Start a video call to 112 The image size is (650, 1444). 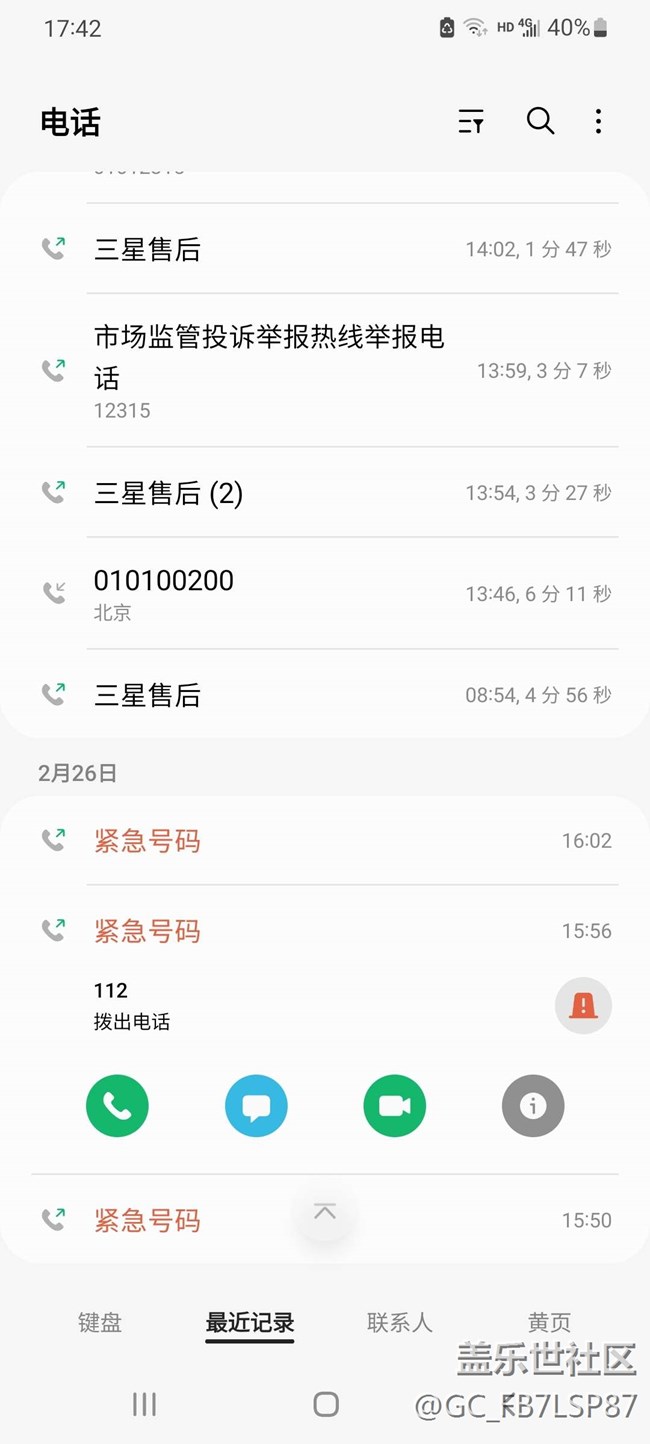(394, 1106)
